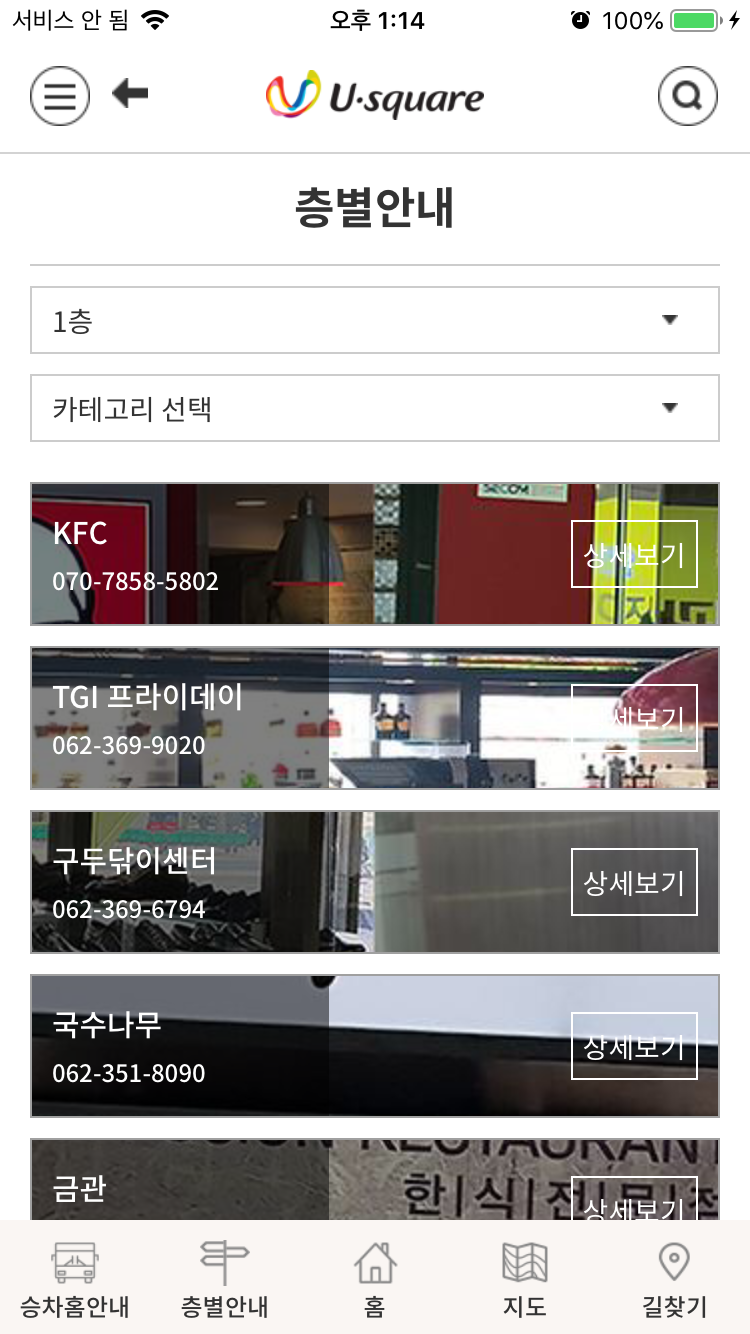Screen dimensions: 750x1334
Task: View details for KFC
Action: pos(634,554)
